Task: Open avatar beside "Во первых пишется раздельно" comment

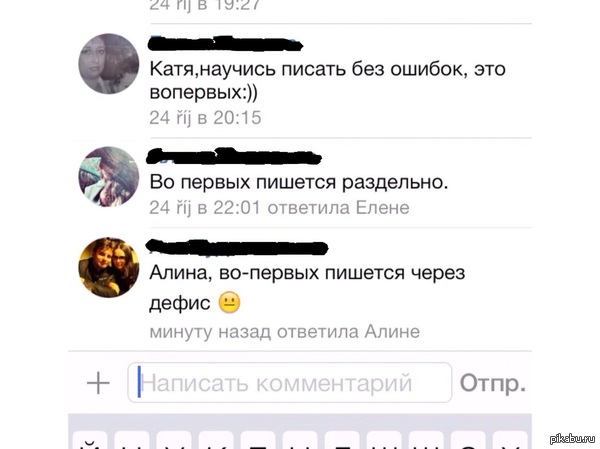Action: pyautogui.click(x=108, y=176)
